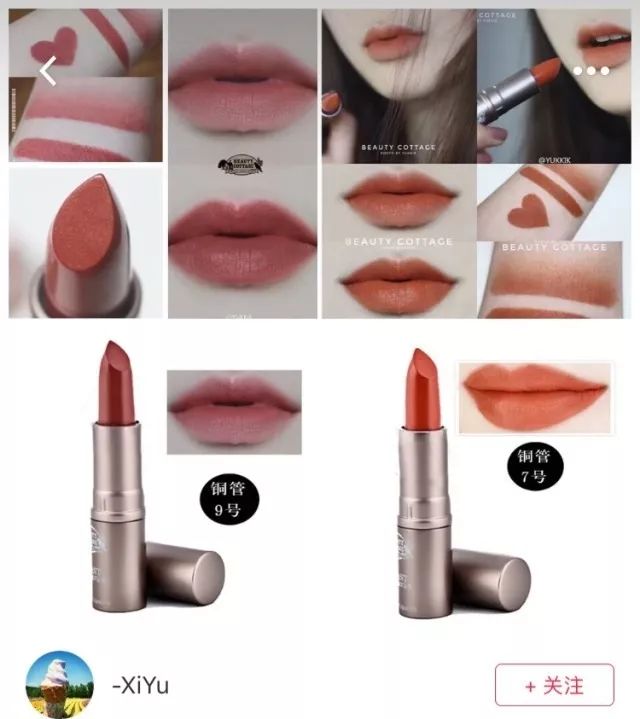This screenshot has width=640, height=719.
Task: Open the three-dot overflow menu
Action: [x=591, y=71]
